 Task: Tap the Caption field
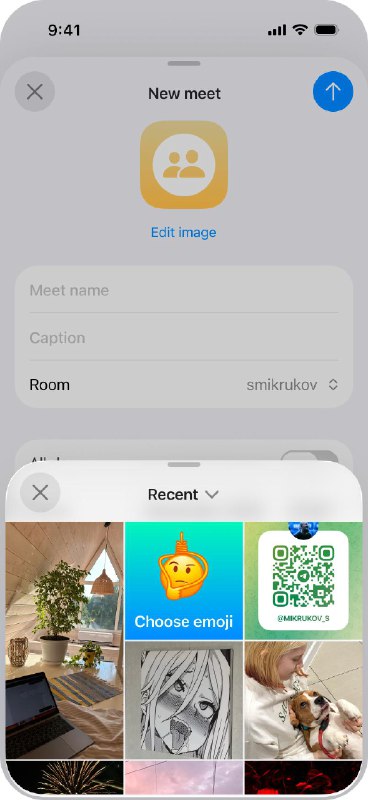184,338
